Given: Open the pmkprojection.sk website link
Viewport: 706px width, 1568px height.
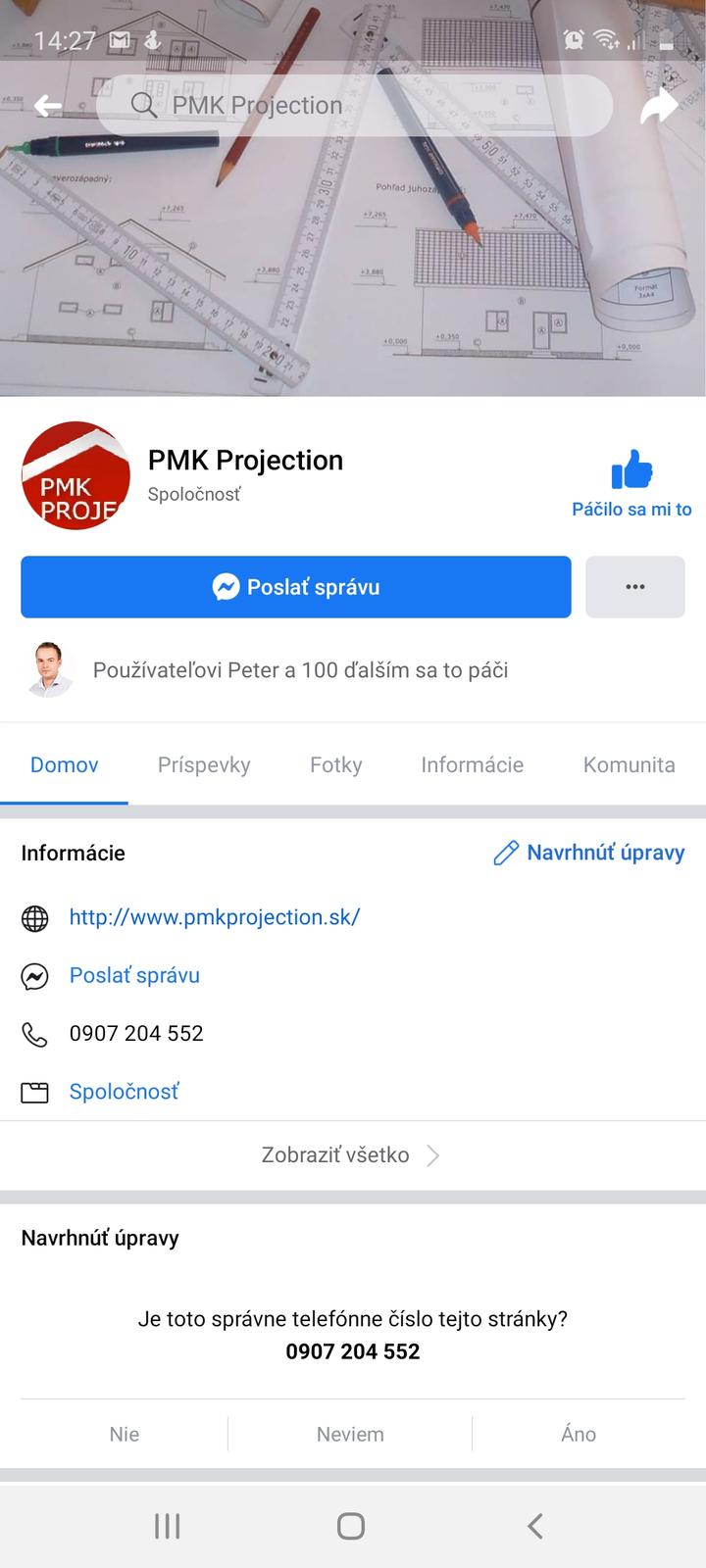Looking at the screenshot, I should click(214, 917).
